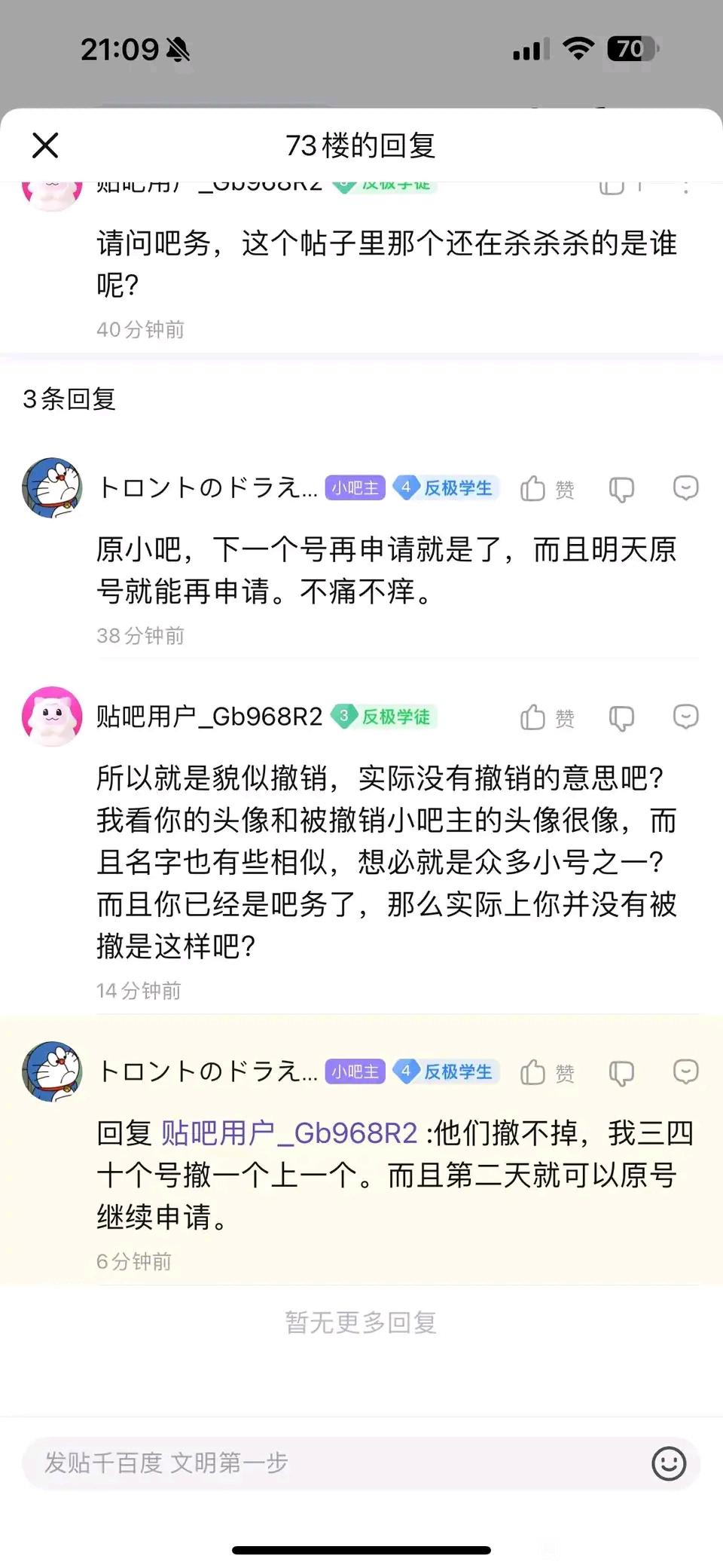Reply to 贴吧用户_Gb968R2's 14分钟前 comment
The height and width of the screenshot is (1568, 723).
[x=685, y=717]
